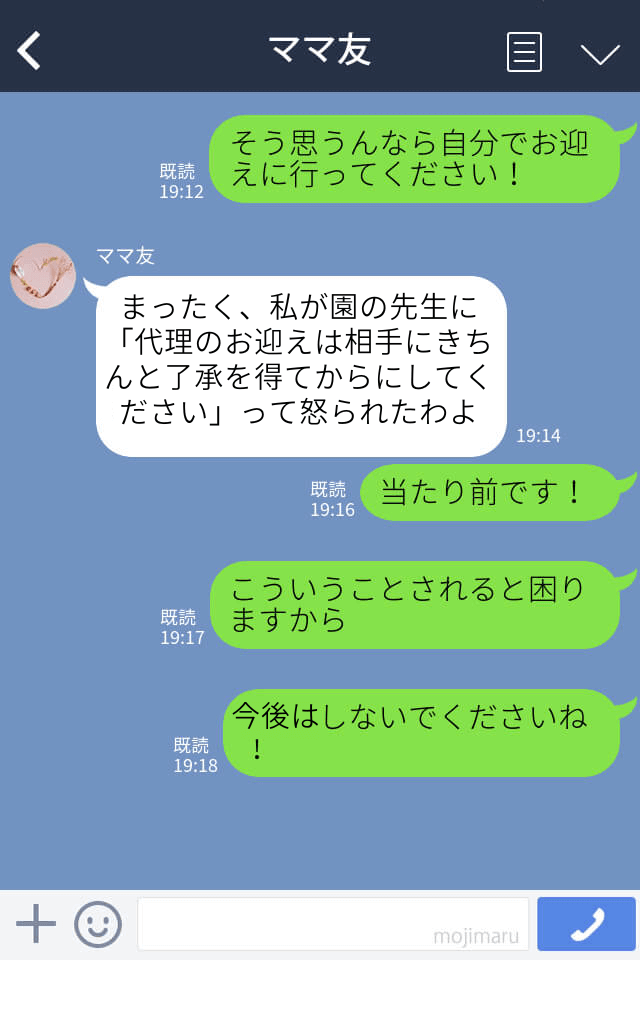Start a voice call
The image size is (640, 1009).
586,924
